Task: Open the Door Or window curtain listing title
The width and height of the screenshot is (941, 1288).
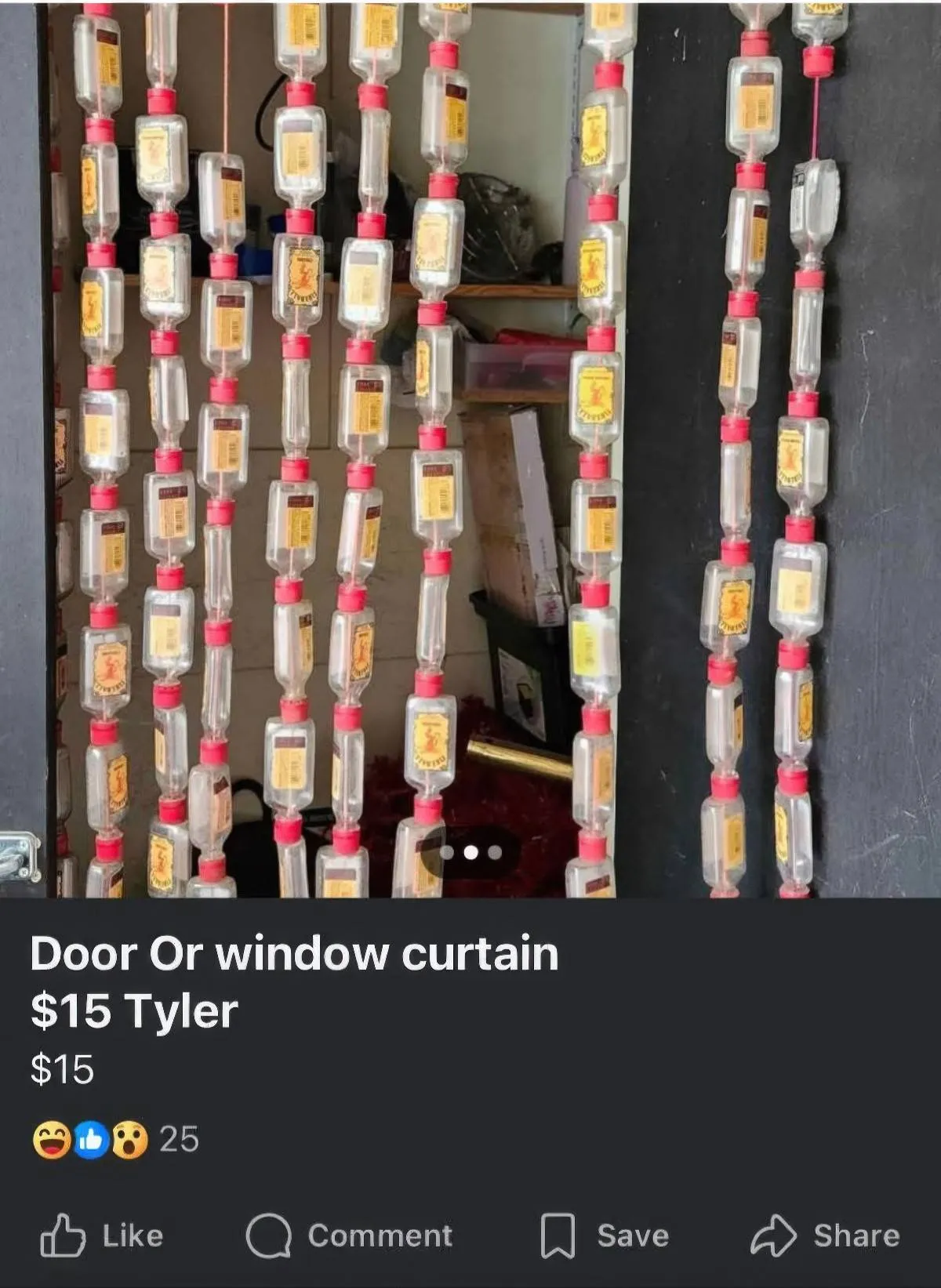Action: tap(294, 954)
